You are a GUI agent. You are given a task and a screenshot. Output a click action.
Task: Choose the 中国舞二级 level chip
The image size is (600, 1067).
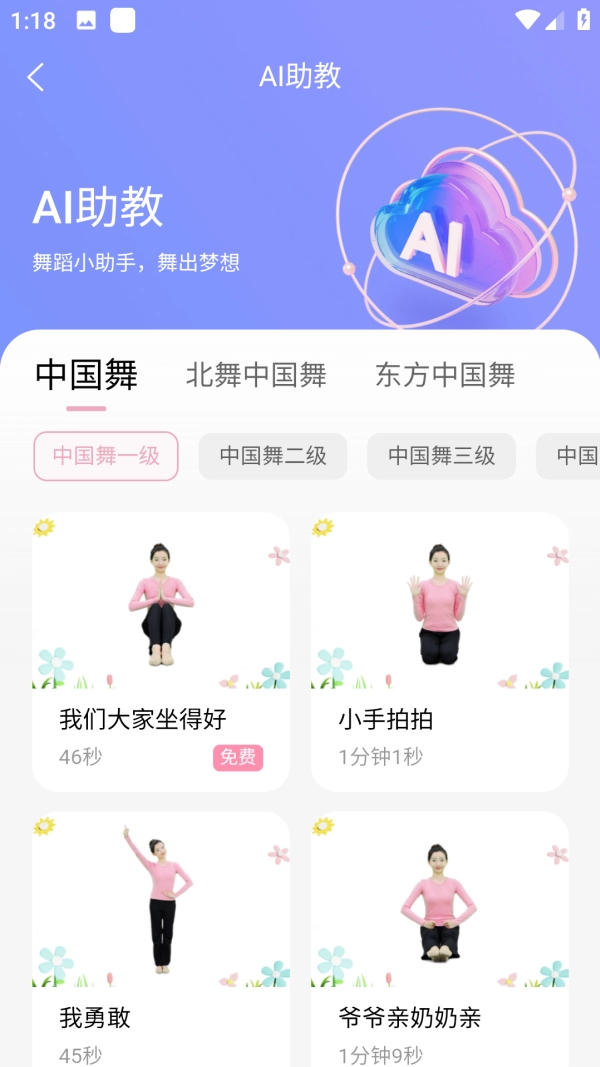coord(273,456)
